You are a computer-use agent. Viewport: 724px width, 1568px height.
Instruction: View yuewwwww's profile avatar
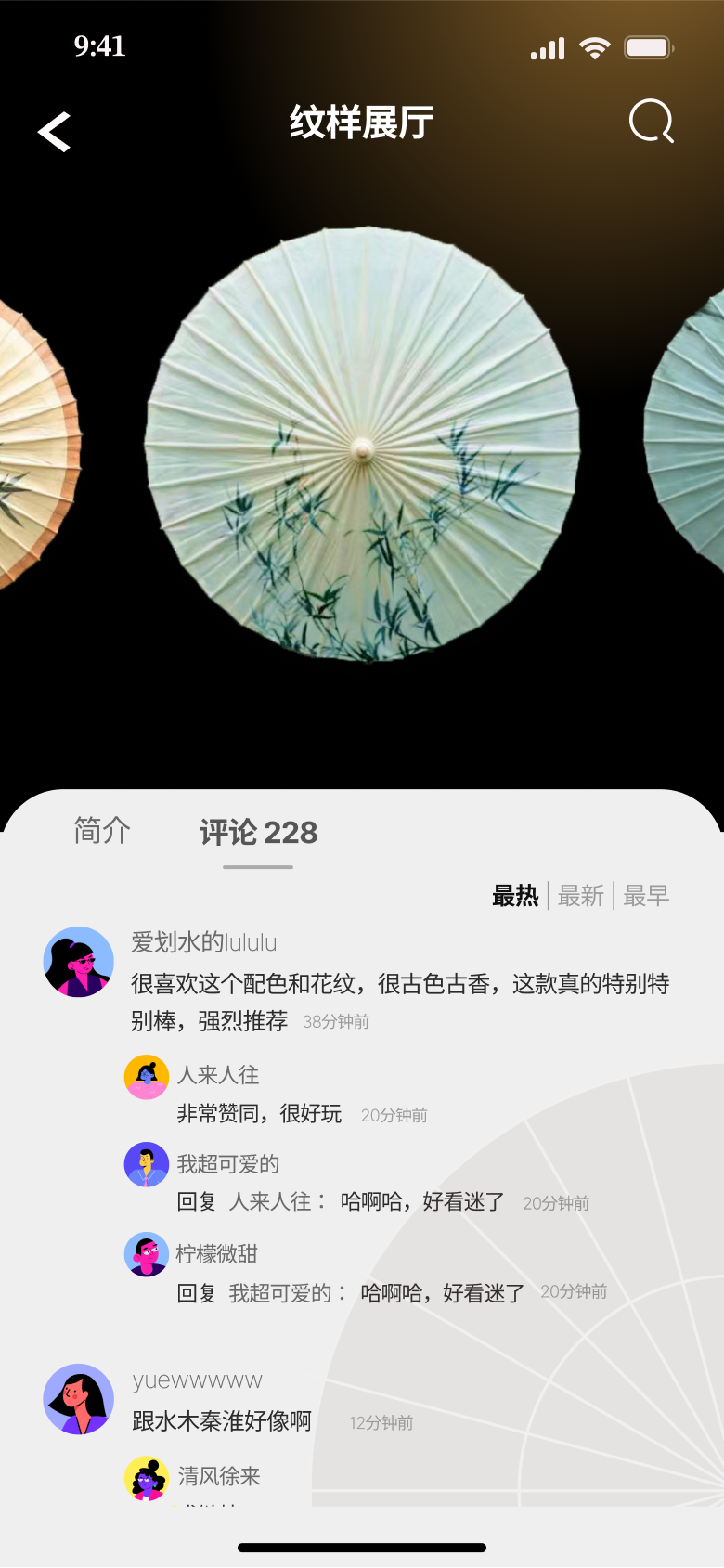click(x=79, y=1399)
